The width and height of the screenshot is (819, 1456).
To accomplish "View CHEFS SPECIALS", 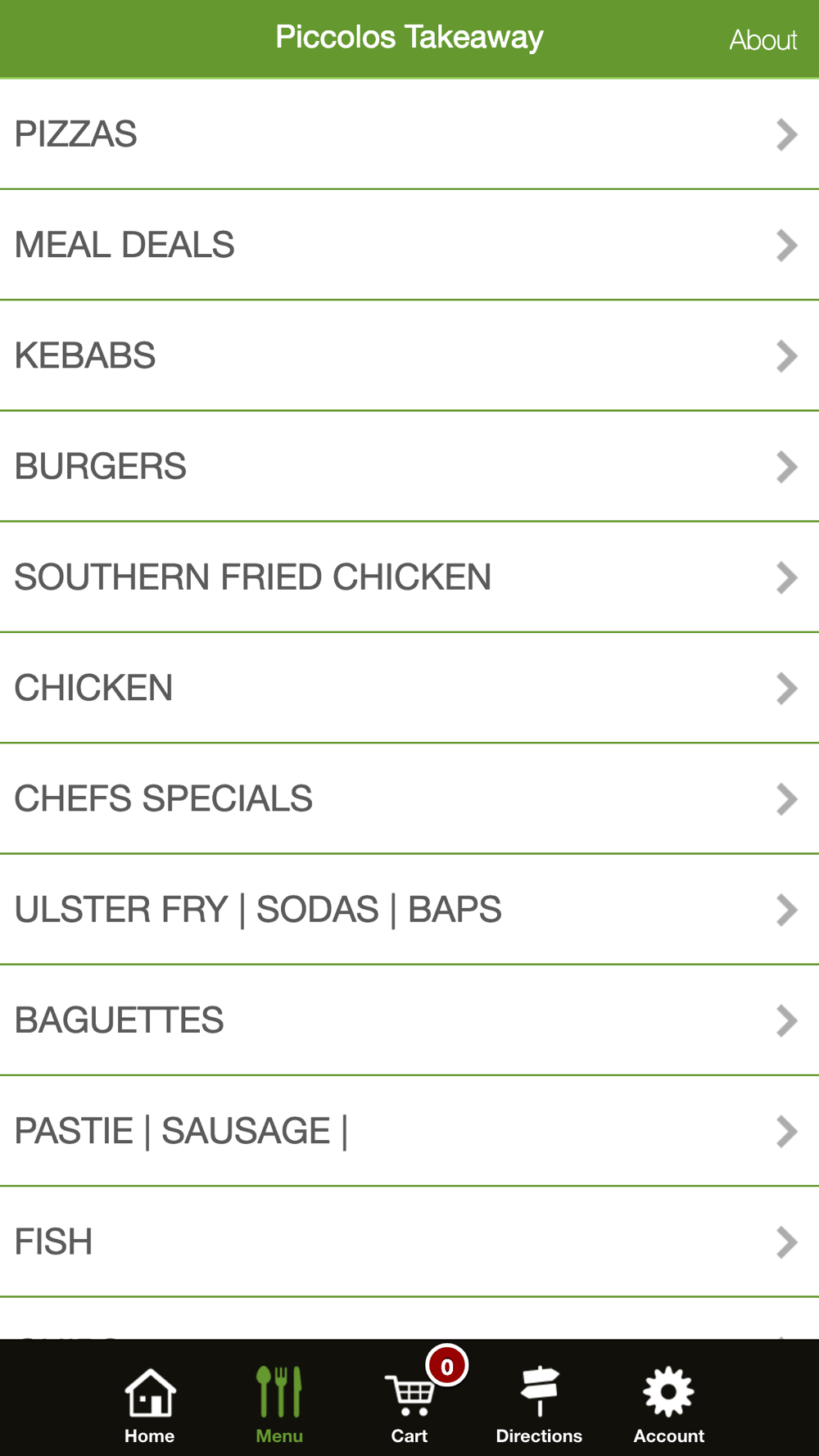I will tap(409, 798).
